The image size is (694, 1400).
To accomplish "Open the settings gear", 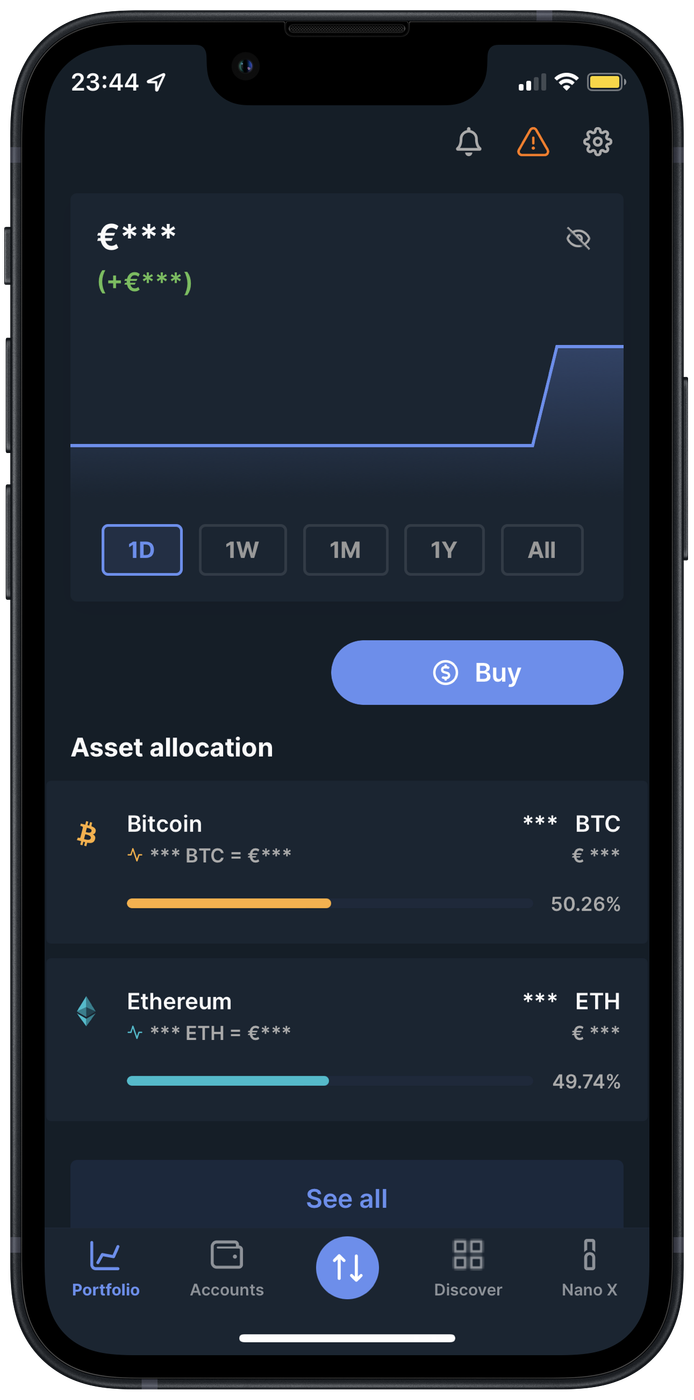I will coord(597,142).
